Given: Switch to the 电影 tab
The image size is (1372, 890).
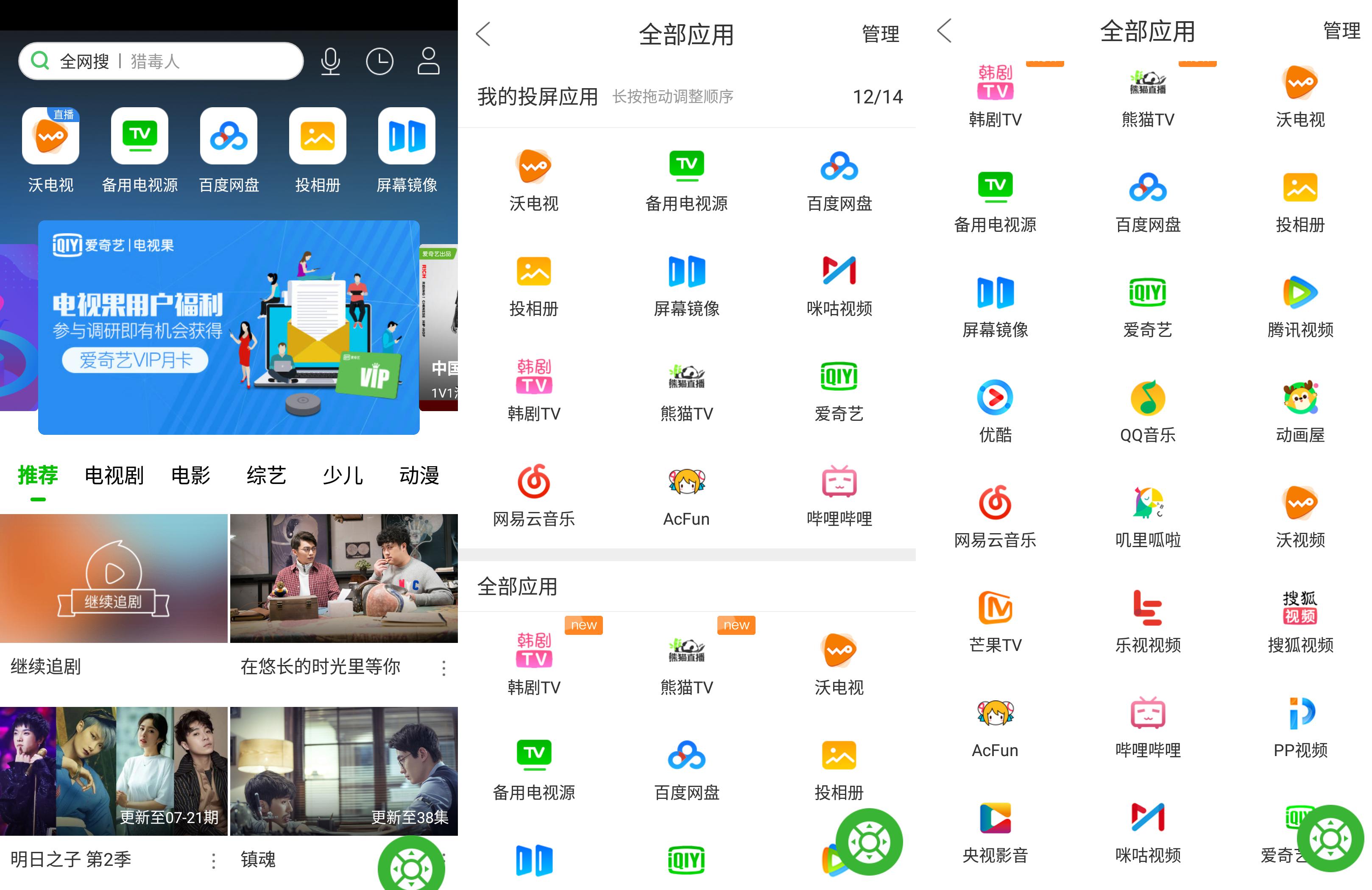Looking at the screenshot, I should 190,476.
